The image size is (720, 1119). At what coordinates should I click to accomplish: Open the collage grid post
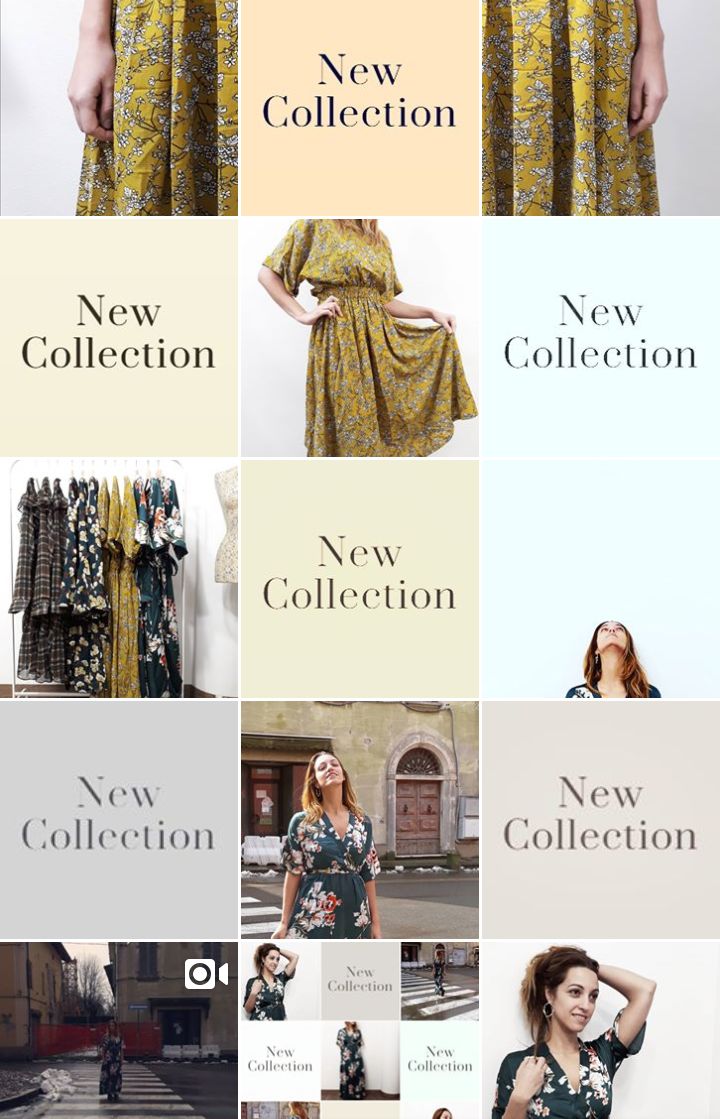(360, 1030)
